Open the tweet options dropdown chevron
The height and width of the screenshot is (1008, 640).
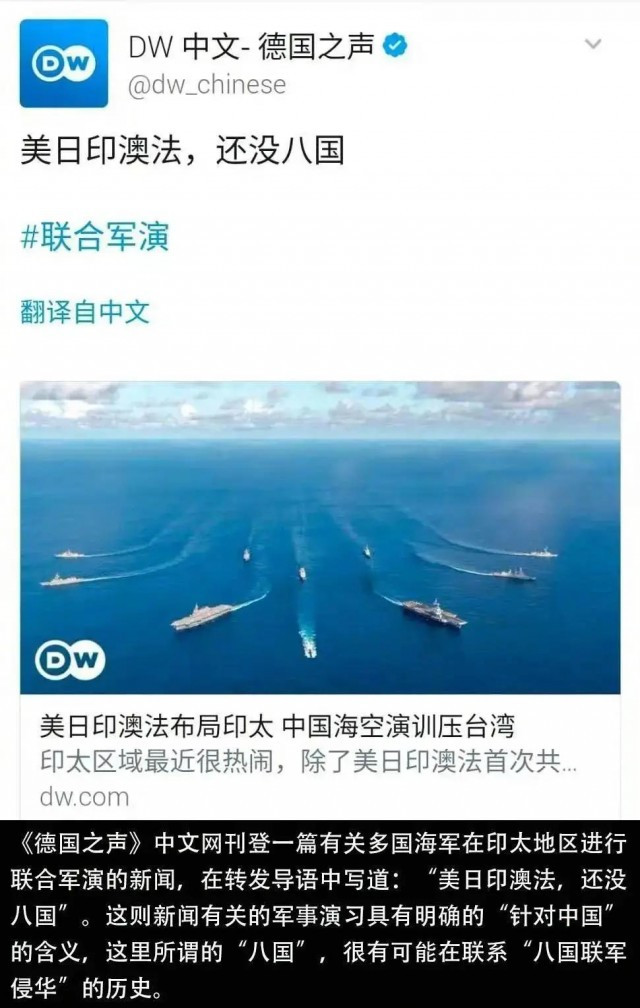tap(593, 45)
